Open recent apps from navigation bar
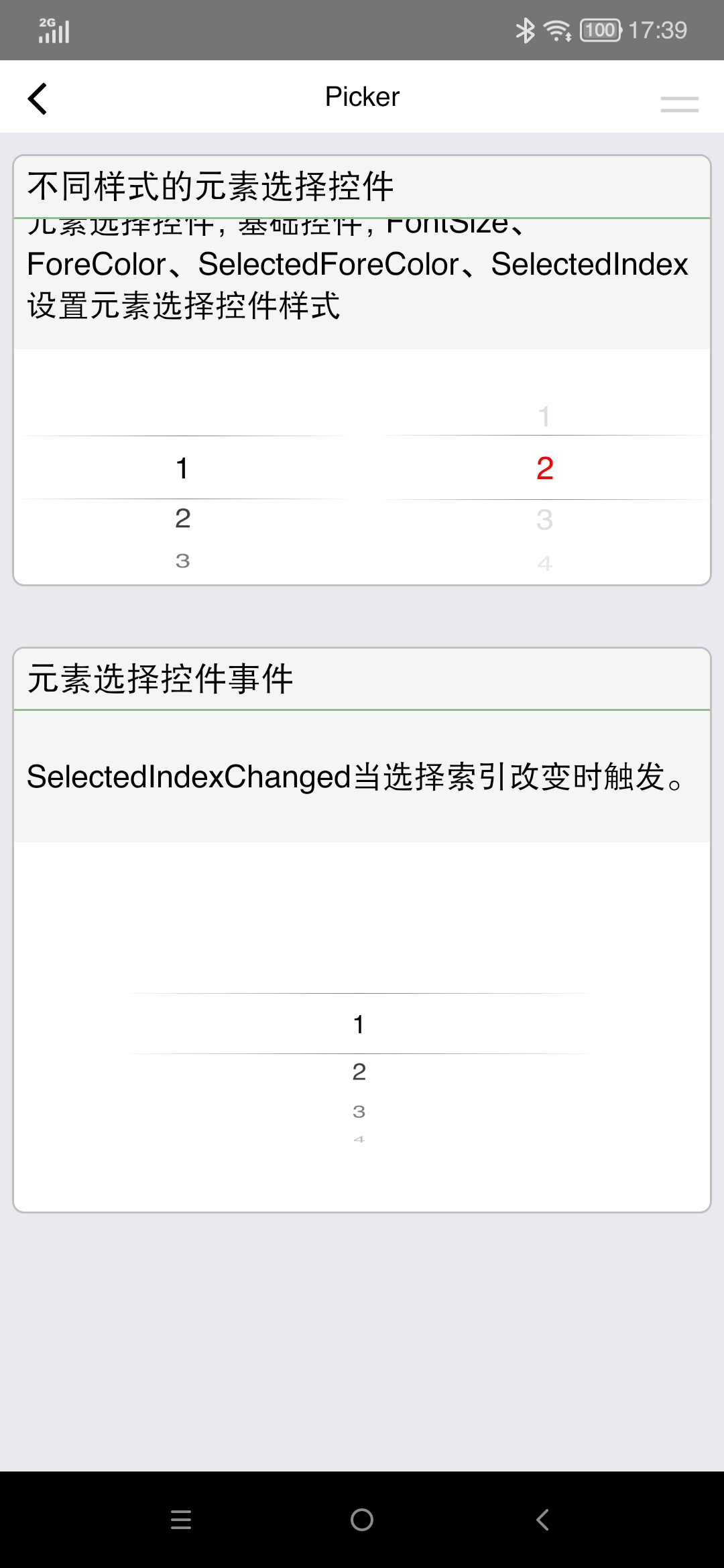The width and height of the screenshot is (724, 1568). click(x=181, y=1520)
